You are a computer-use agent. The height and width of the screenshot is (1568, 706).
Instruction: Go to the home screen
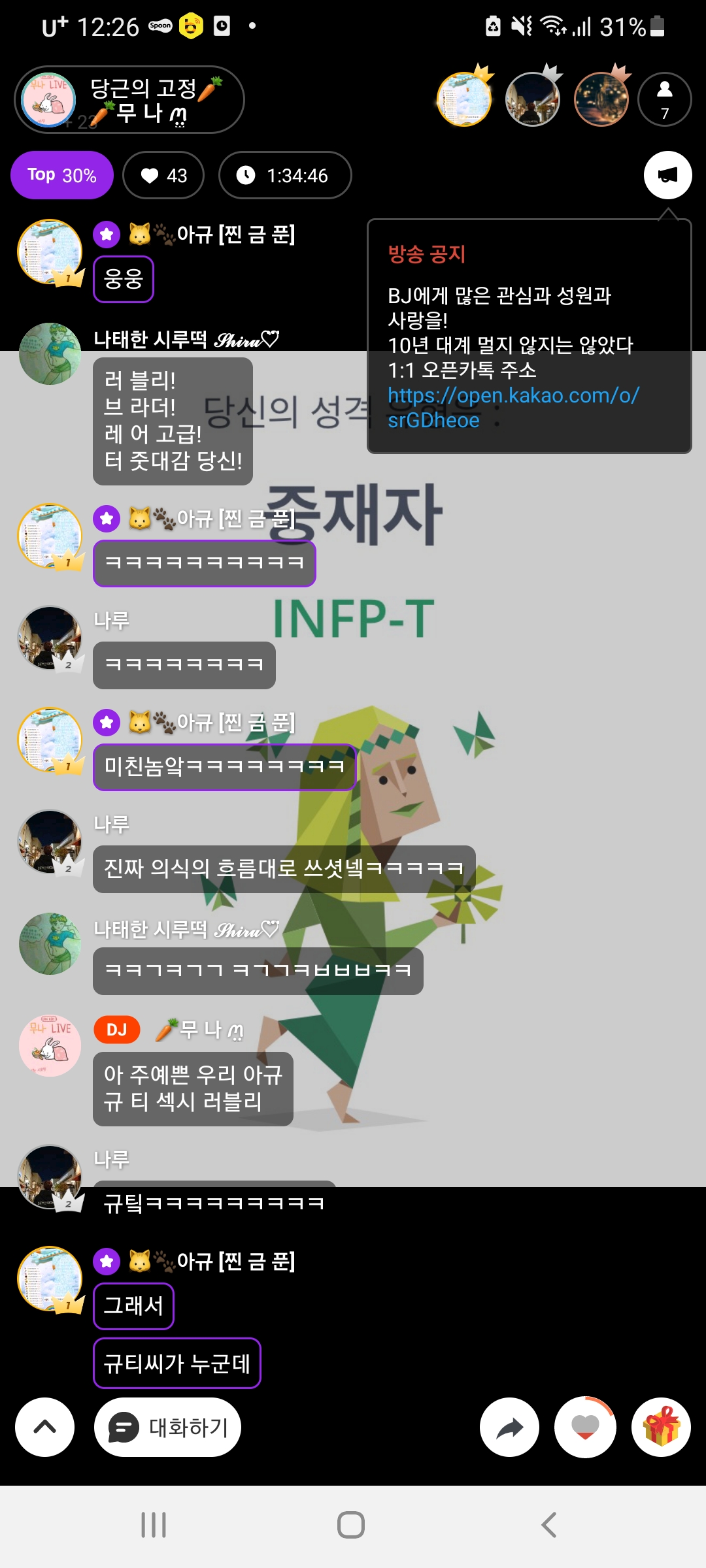351,1525
